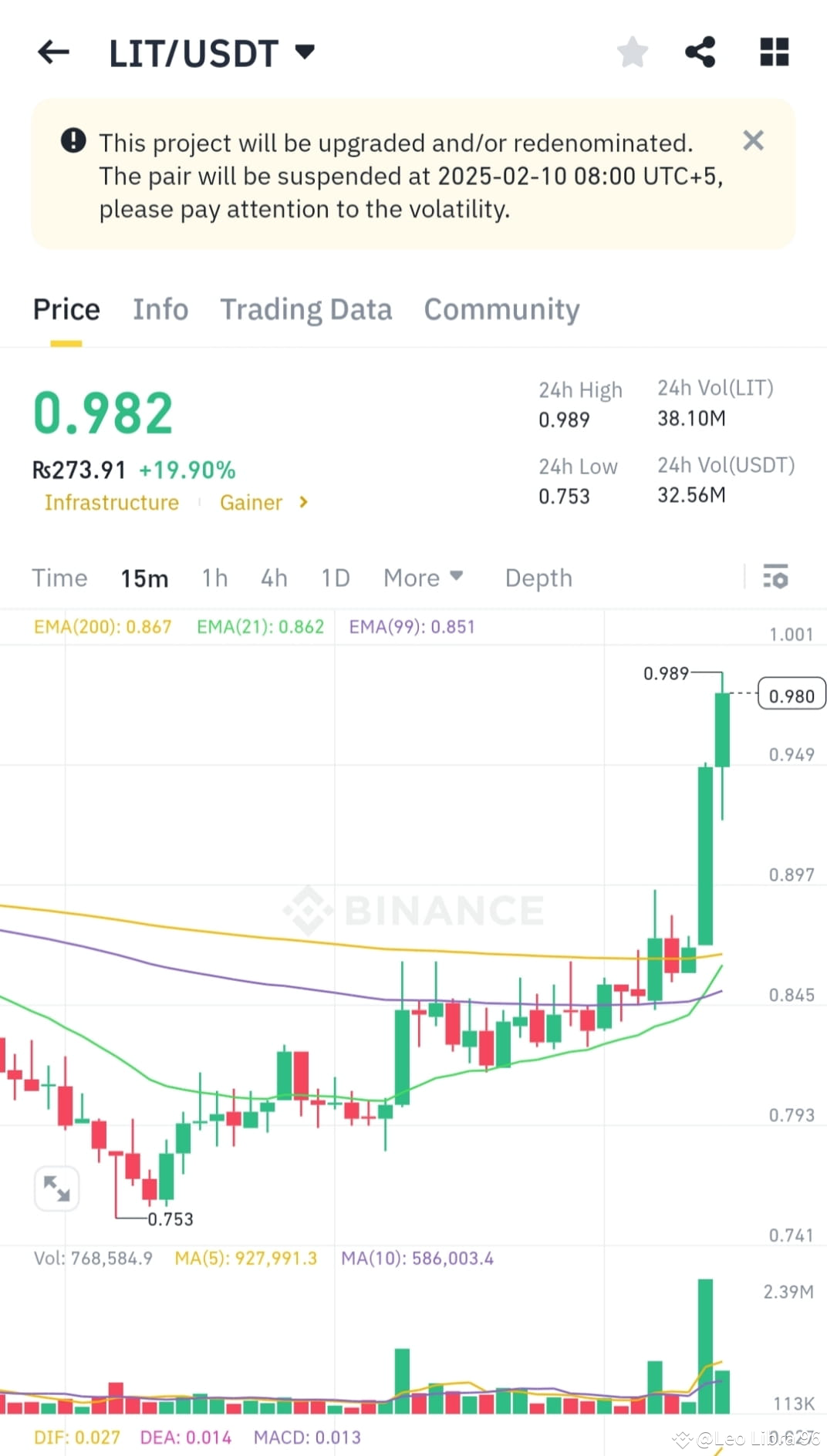Image resolution: width=827 pixels, height=1456 pixels.
Task: Open the Time interval menu
Action: [59, 578]
